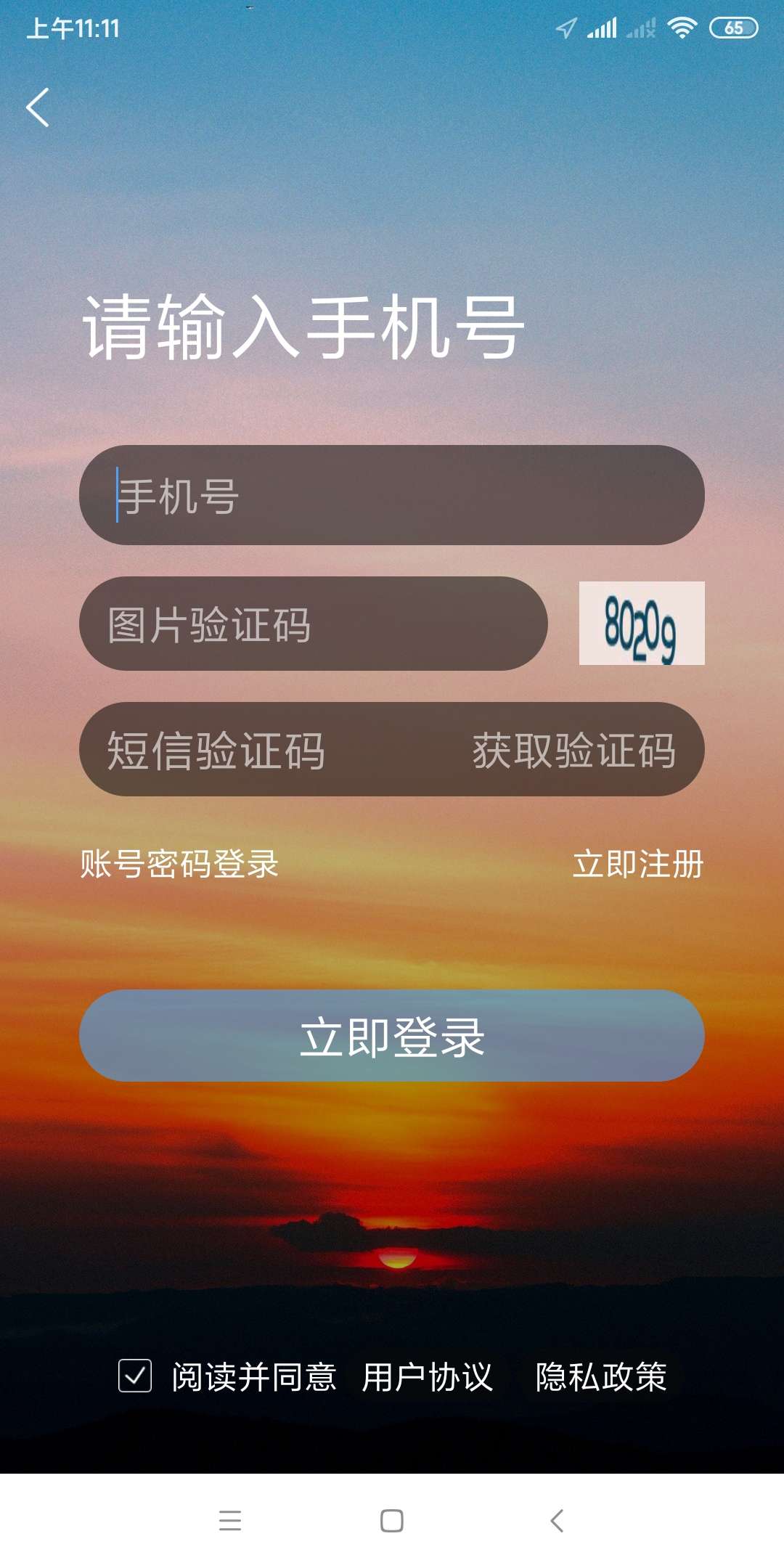
Task: Open 立即注册 to register
Action: click(638, 864)
